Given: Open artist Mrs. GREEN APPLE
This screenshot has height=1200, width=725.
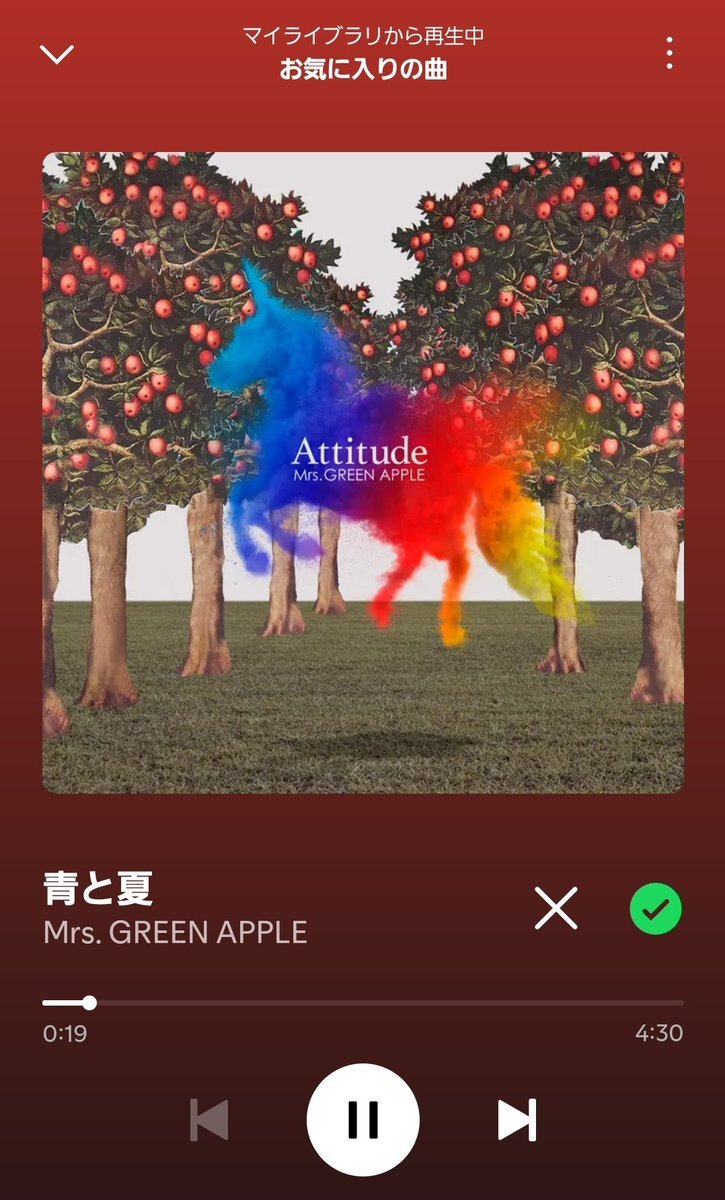Looking at the screenshot, I should [x=175, y=932].
